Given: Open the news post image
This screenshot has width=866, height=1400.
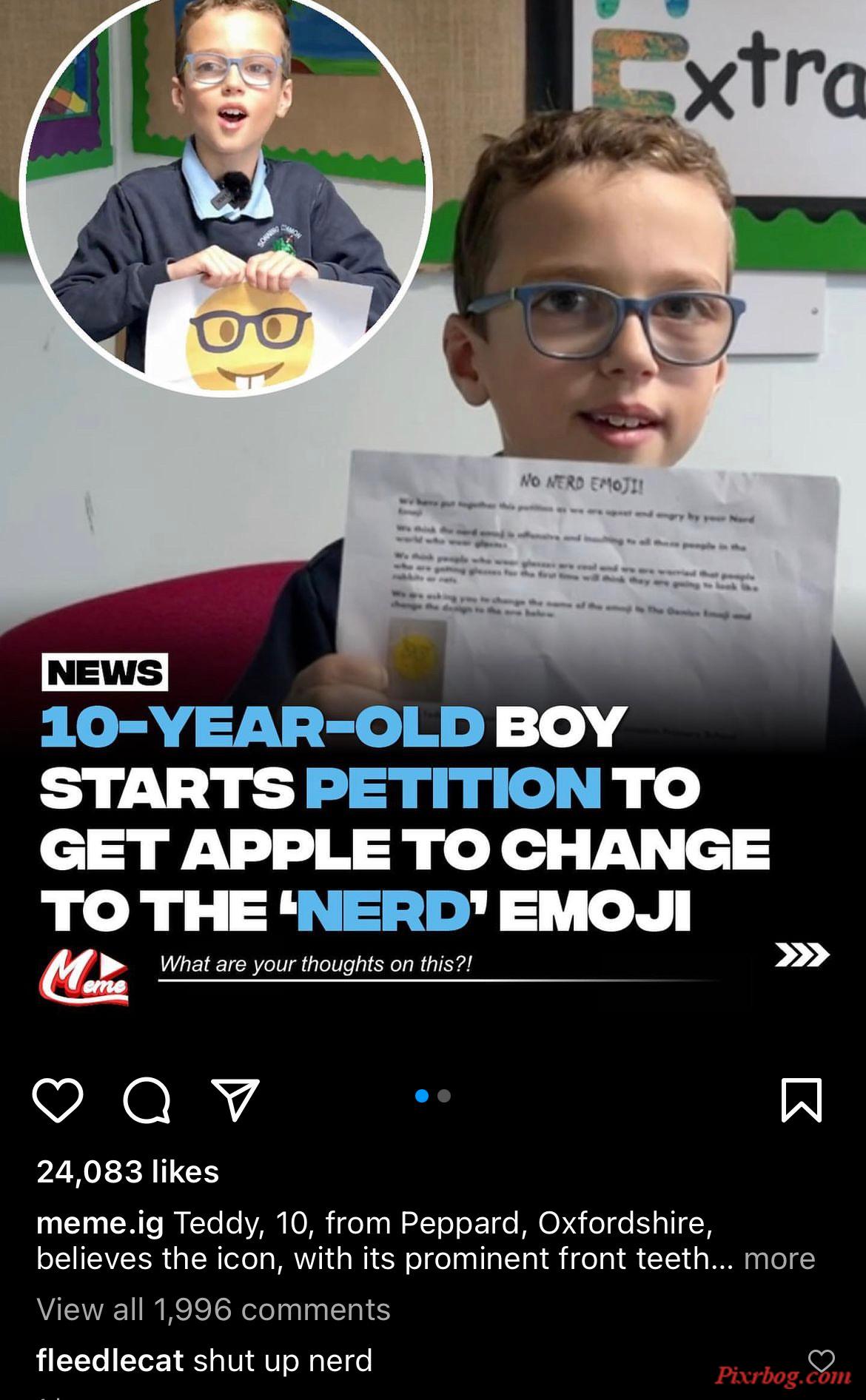Looking at the screenshot, I should click(433, 518).
